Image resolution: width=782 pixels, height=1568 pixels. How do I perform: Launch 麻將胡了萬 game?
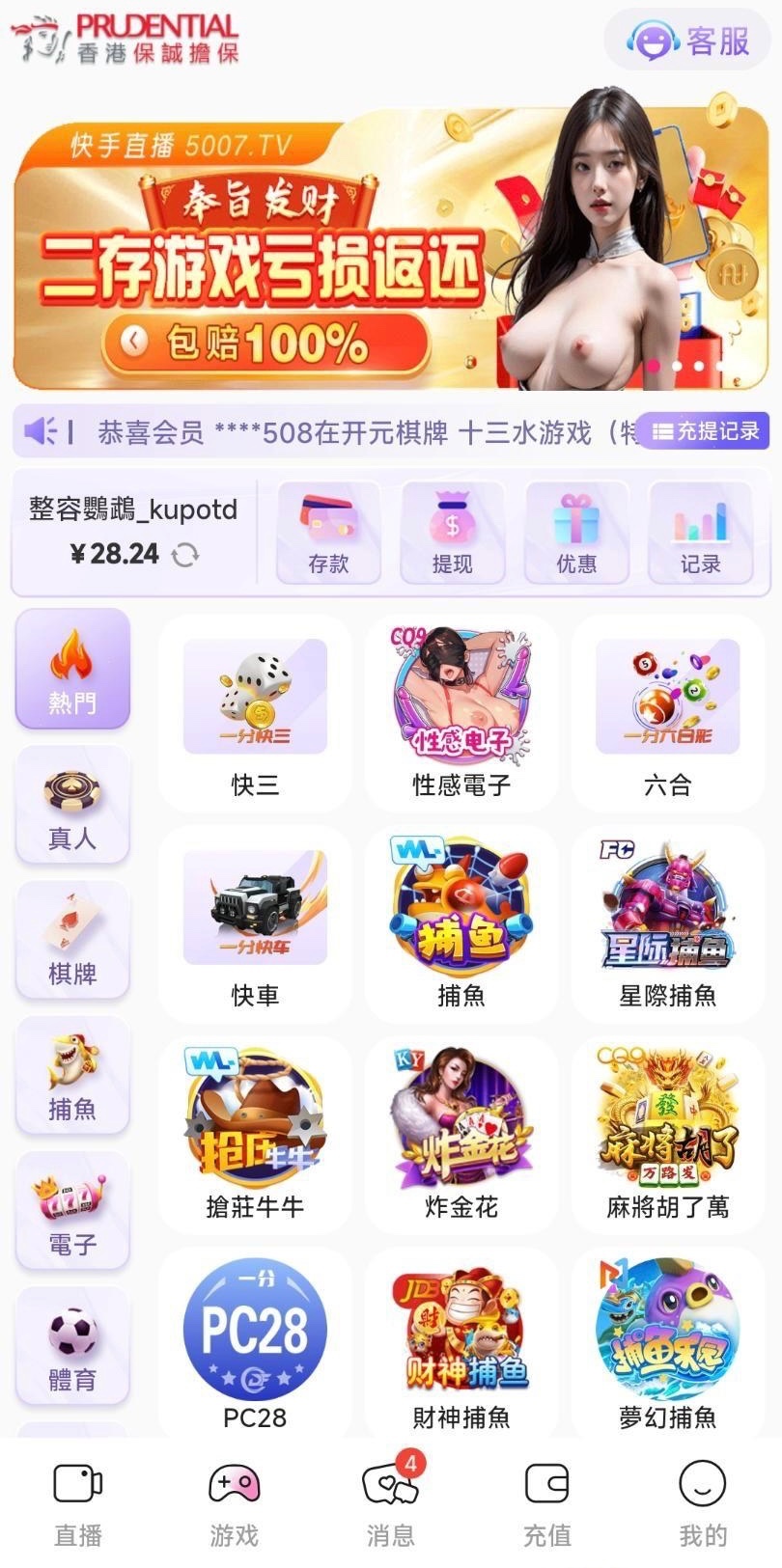click(x=667, y=1136)
